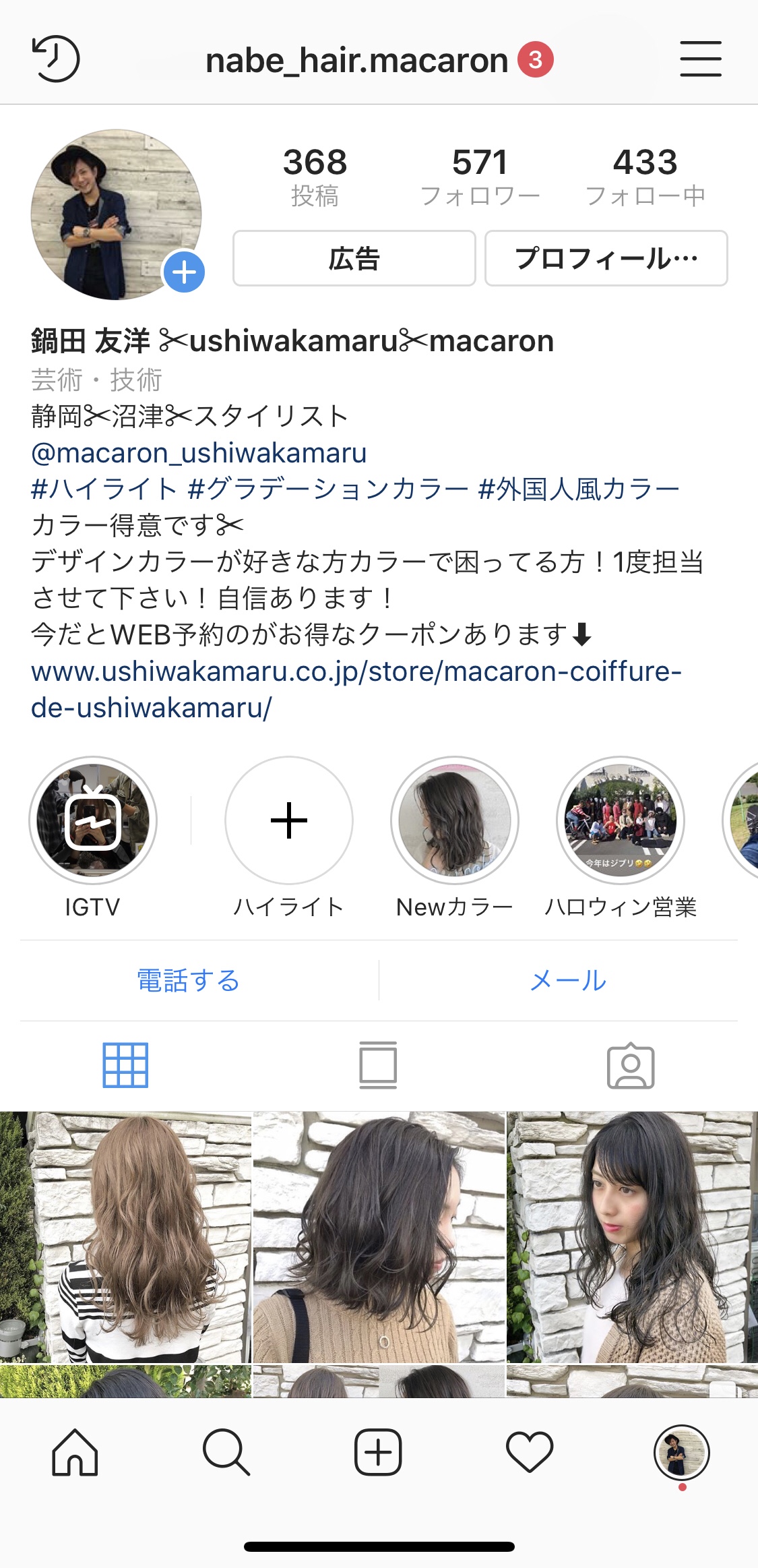Viewport: 758px width, 1568px height.
Task: Tap メール to send email
Action: (568, 980)
